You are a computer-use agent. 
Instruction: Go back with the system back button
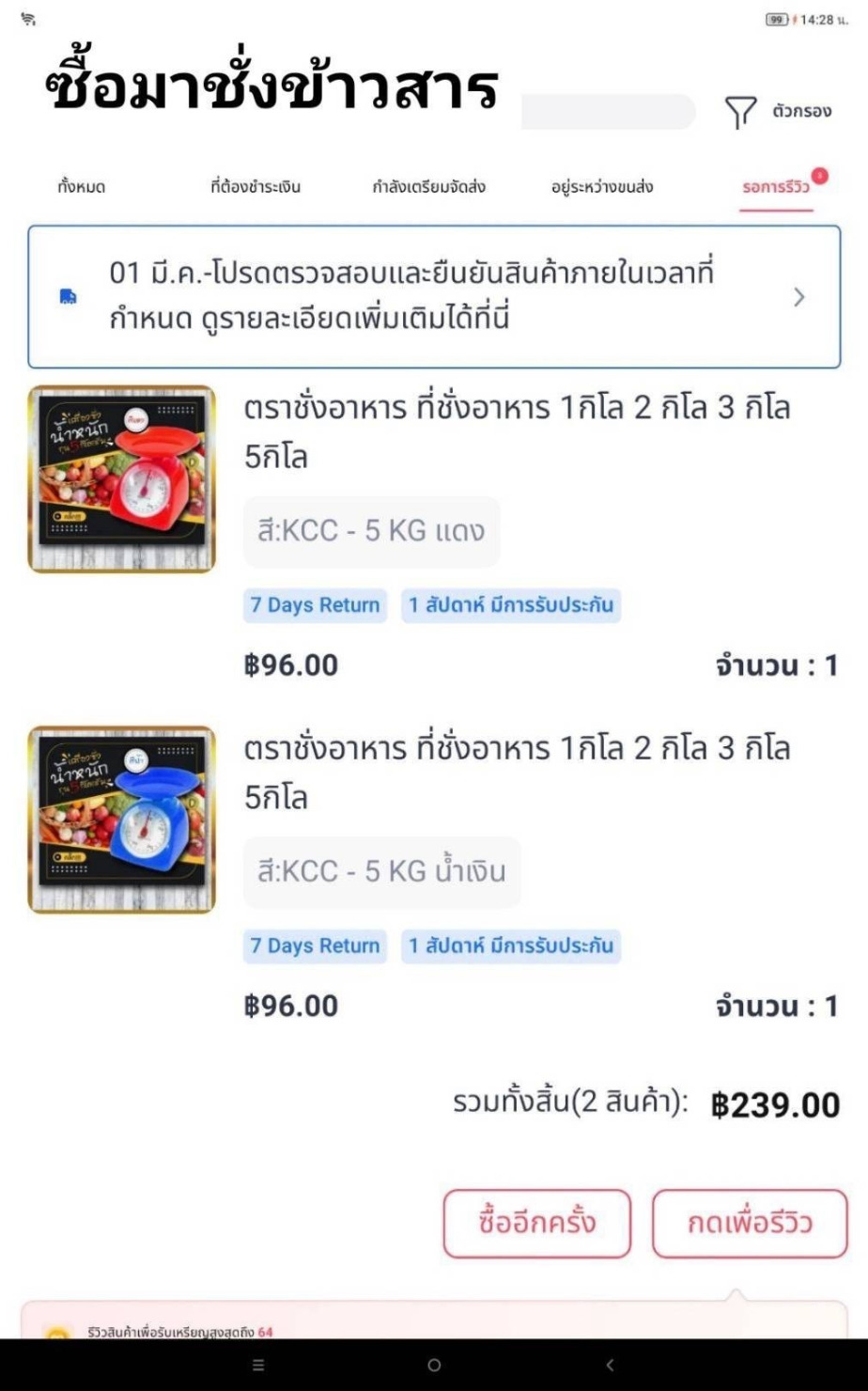tap(609, 1365)
